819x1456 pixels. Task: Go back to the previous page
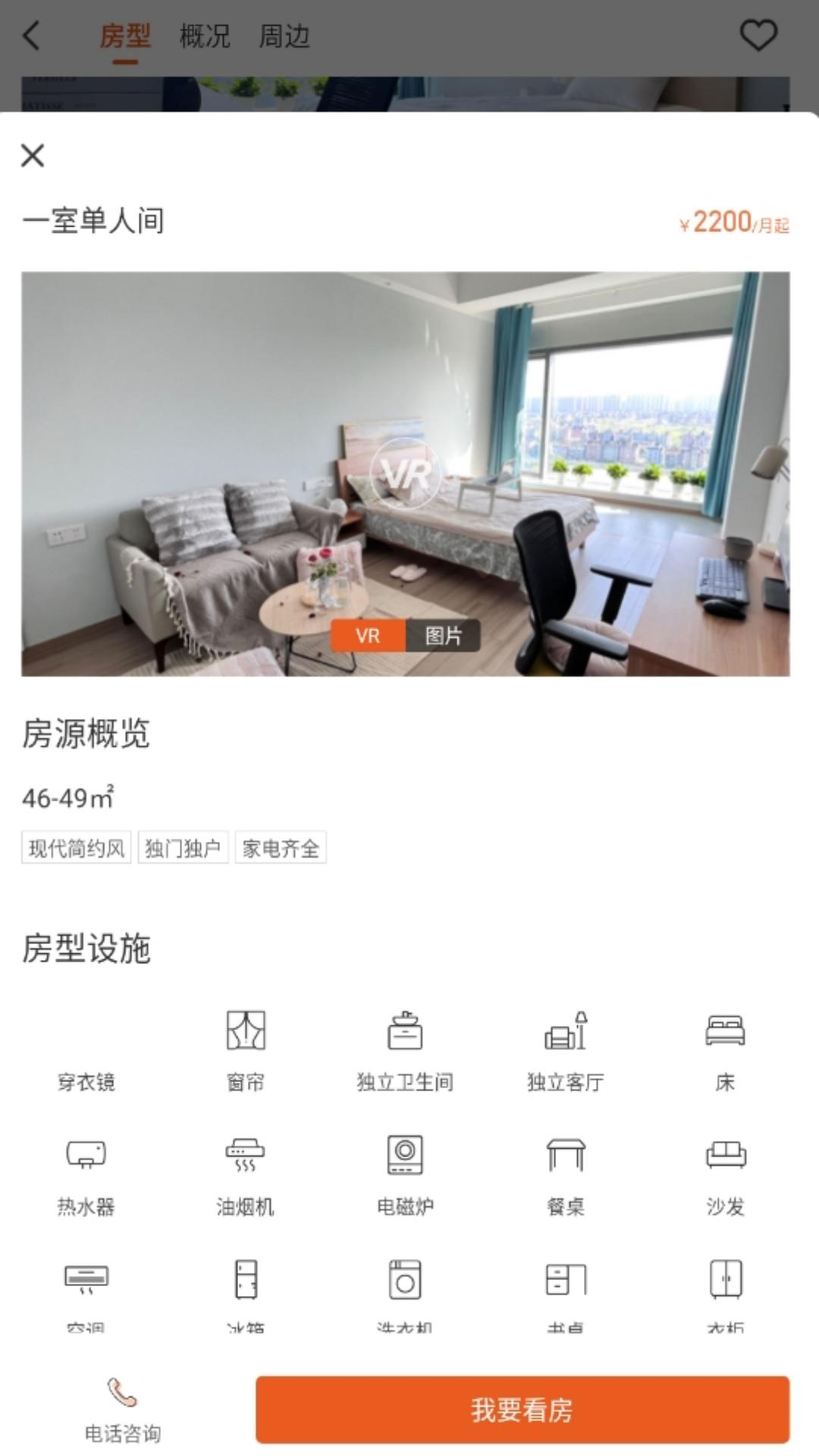tap(32, 36)
